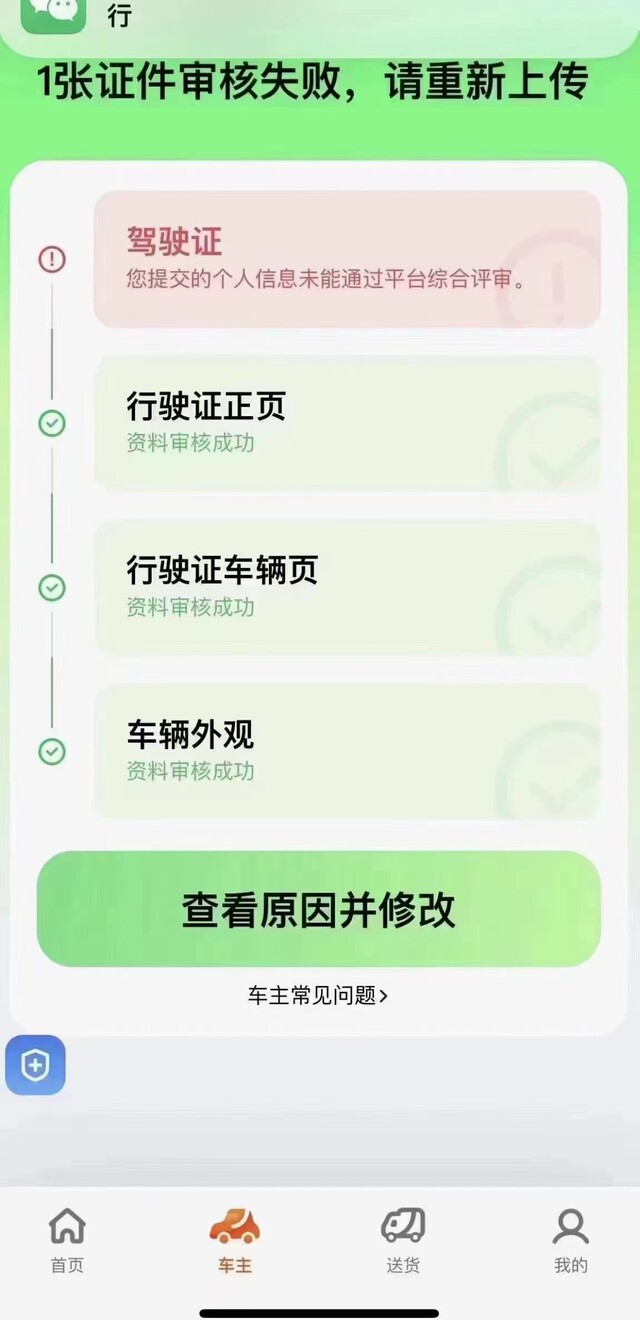Open the 车辆外观 card

[x=347, y=751]
